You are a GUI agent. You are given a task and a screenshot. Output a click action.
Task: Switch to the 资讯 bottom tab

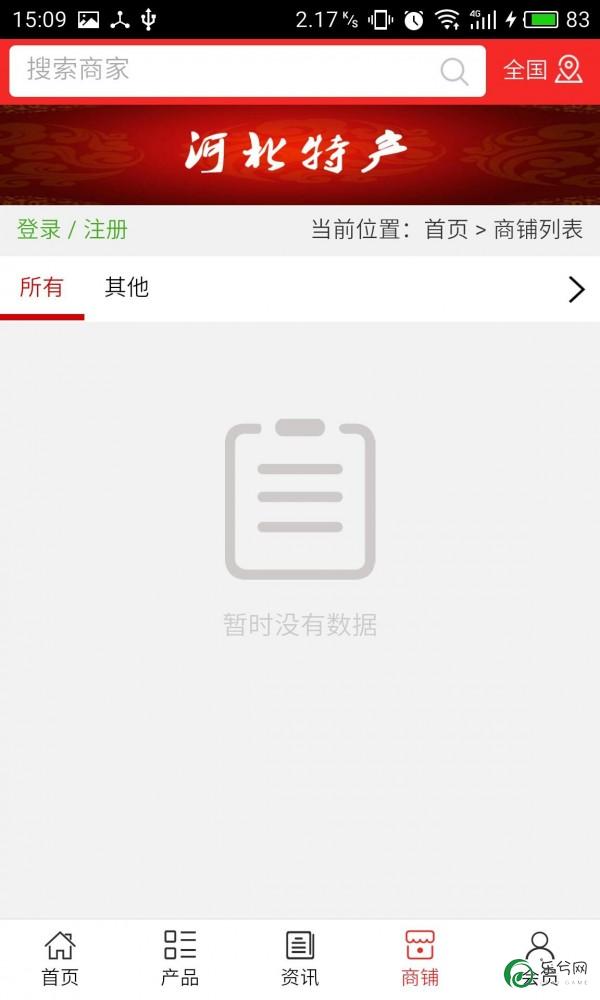click(300, 958)
